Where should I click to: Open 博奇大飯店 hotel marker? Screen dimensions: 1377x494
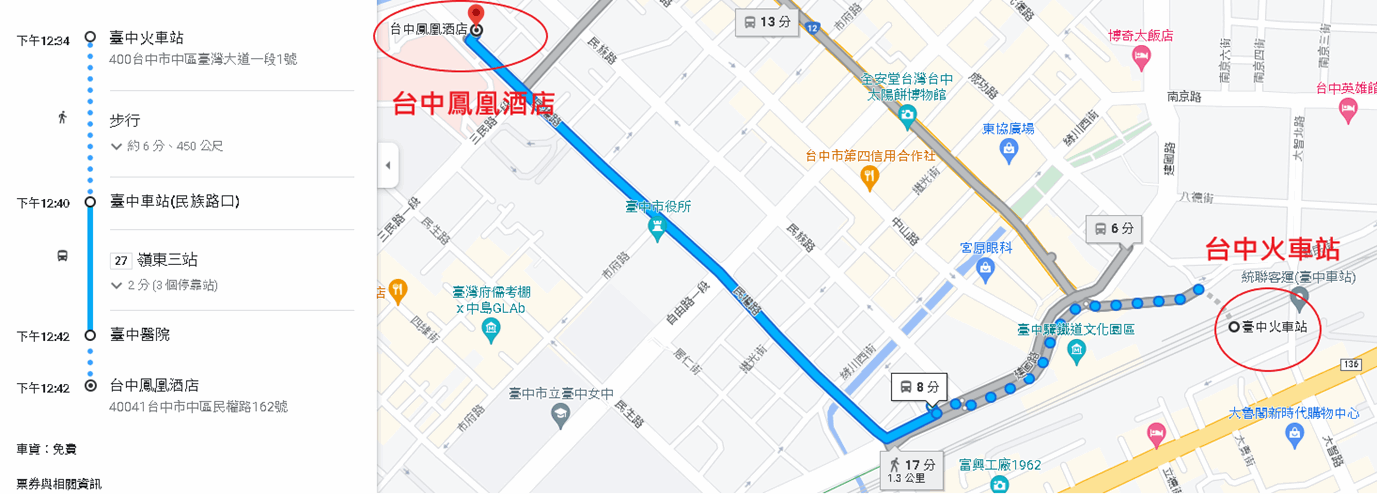pos(1141,59)
